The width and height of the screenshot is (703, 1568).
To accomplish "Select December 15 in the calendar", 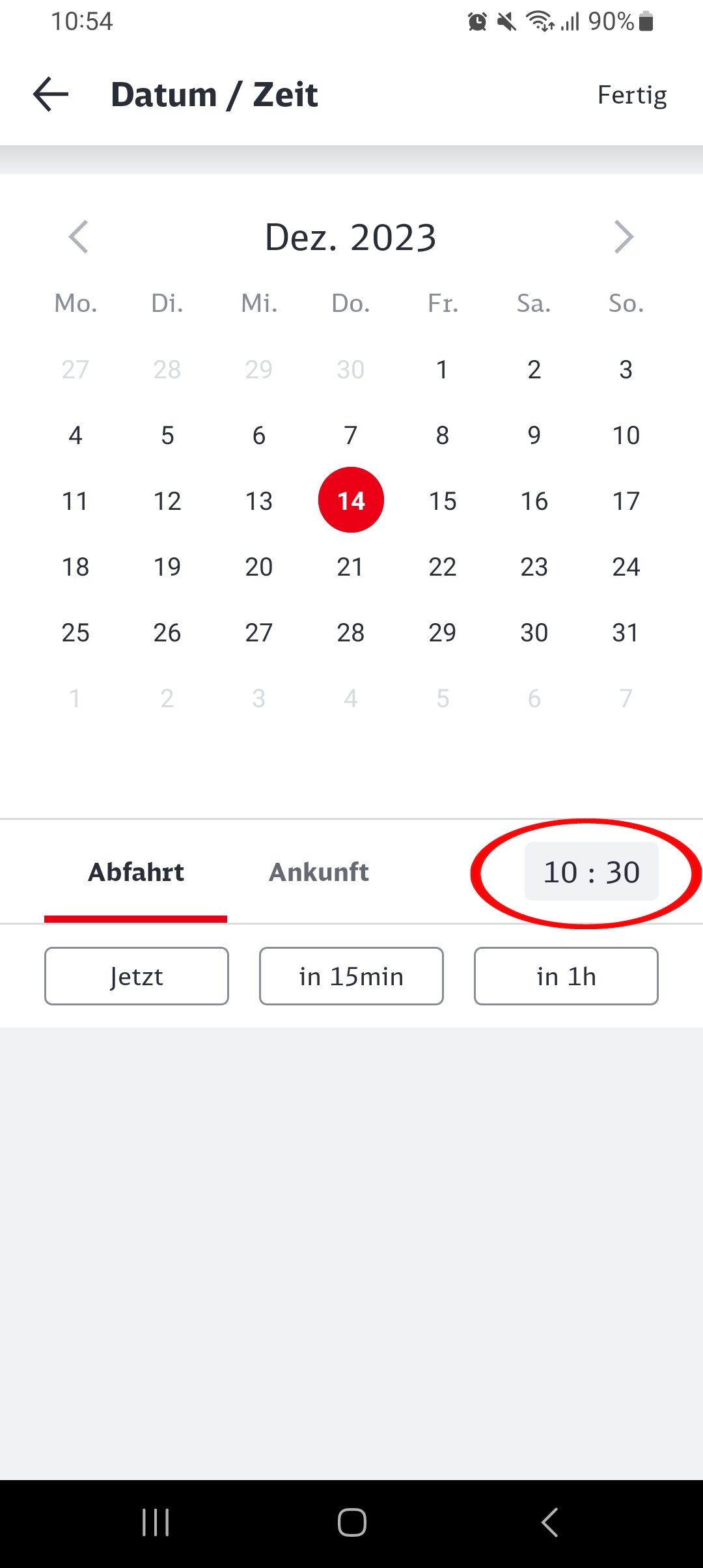I will [443, 501].
